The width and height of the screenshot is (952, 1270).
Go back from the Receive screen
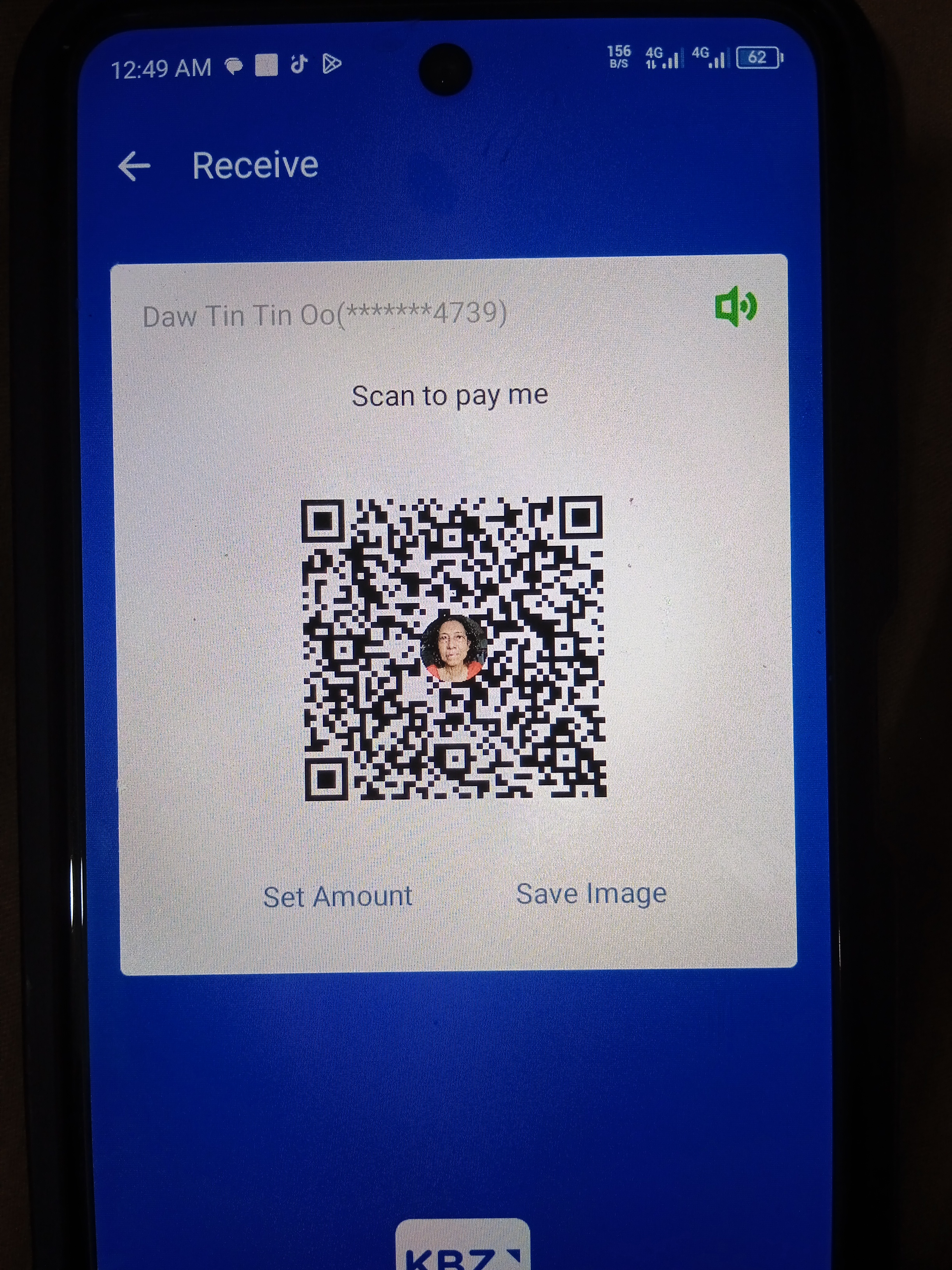(x=134, y=167)
